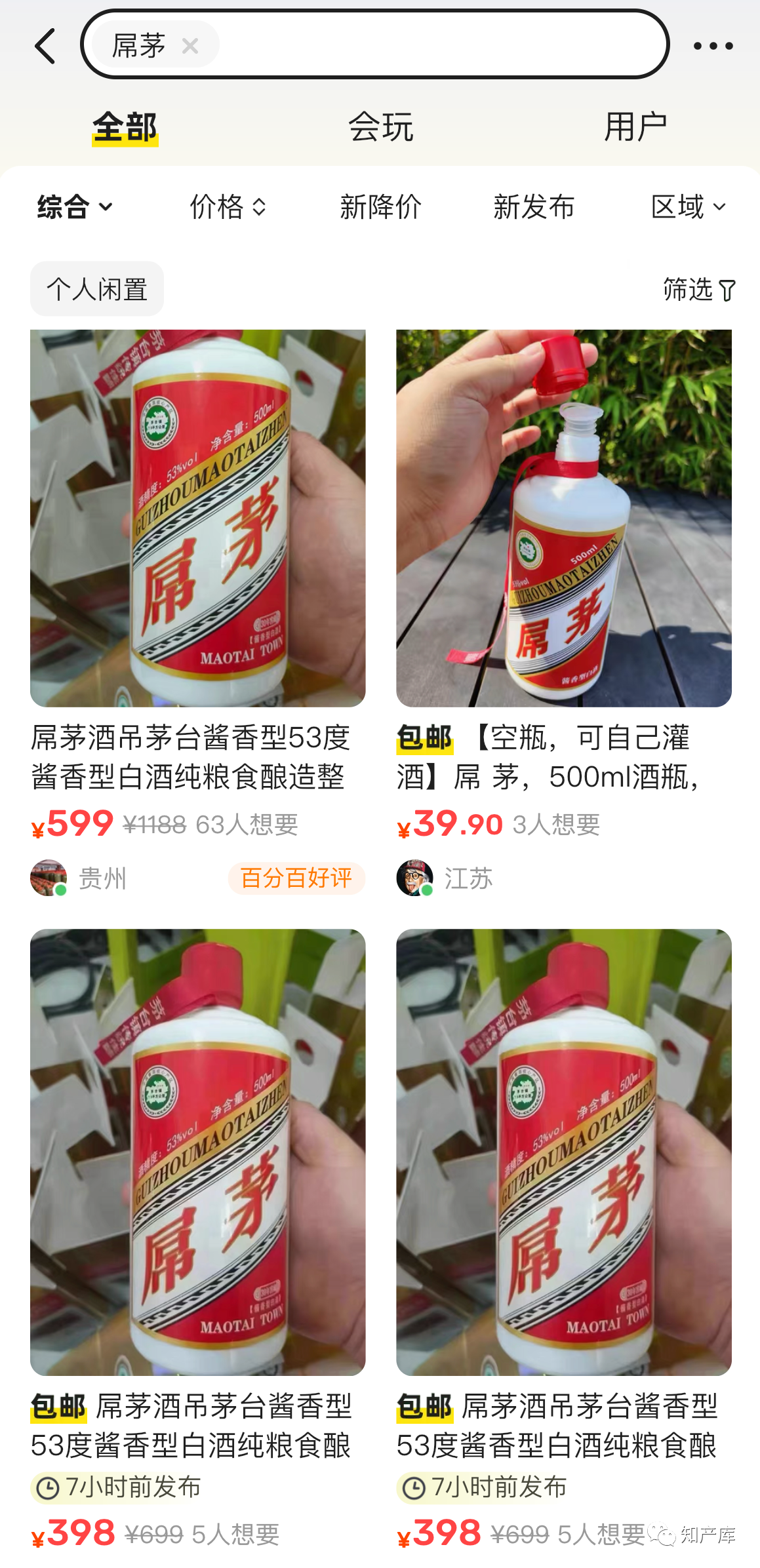The height and width of the screenshot is (1568, 760).
Task: Open the 筛选 filter options
Action: (698, 289)
